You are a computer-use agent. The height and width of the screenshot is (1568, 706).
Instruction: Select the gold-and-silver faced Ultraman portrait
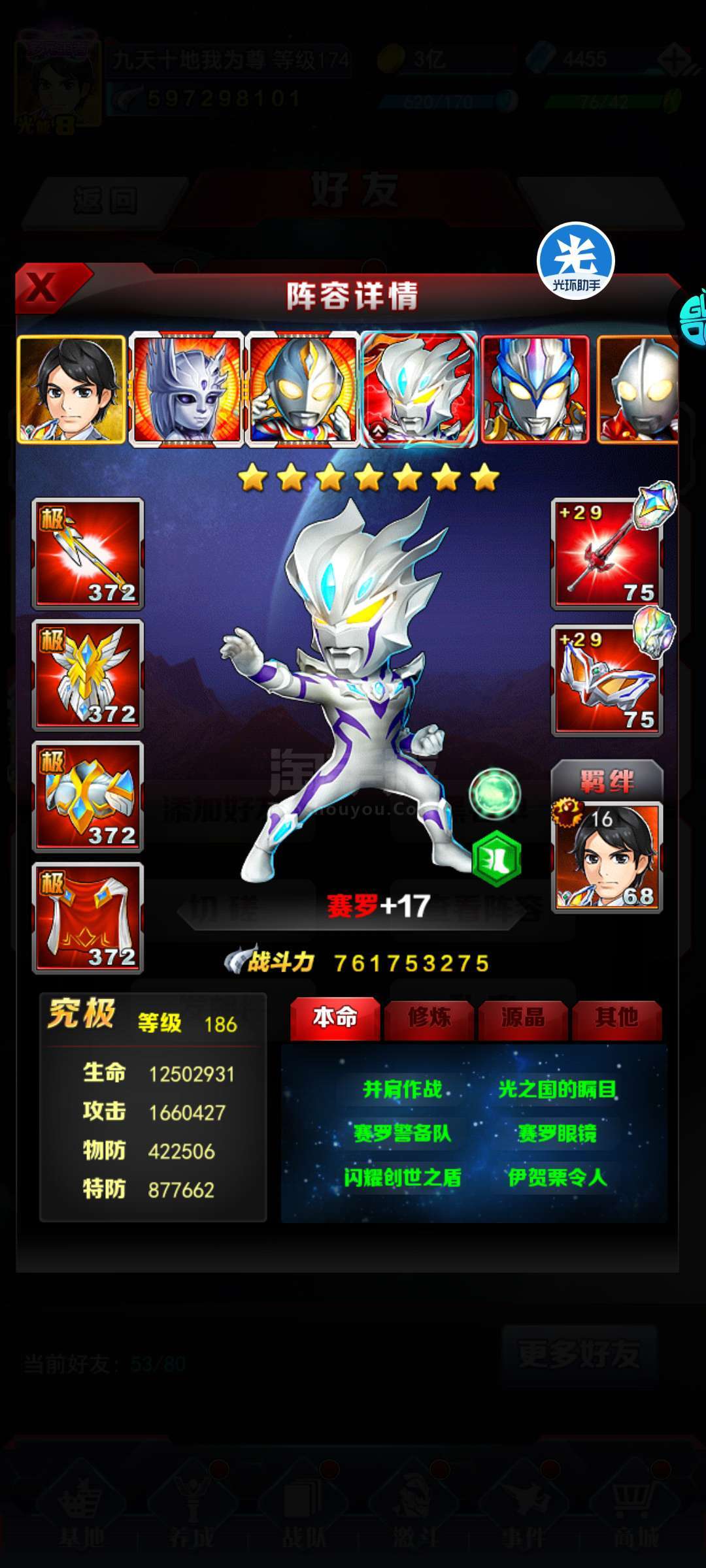point(302,389)
